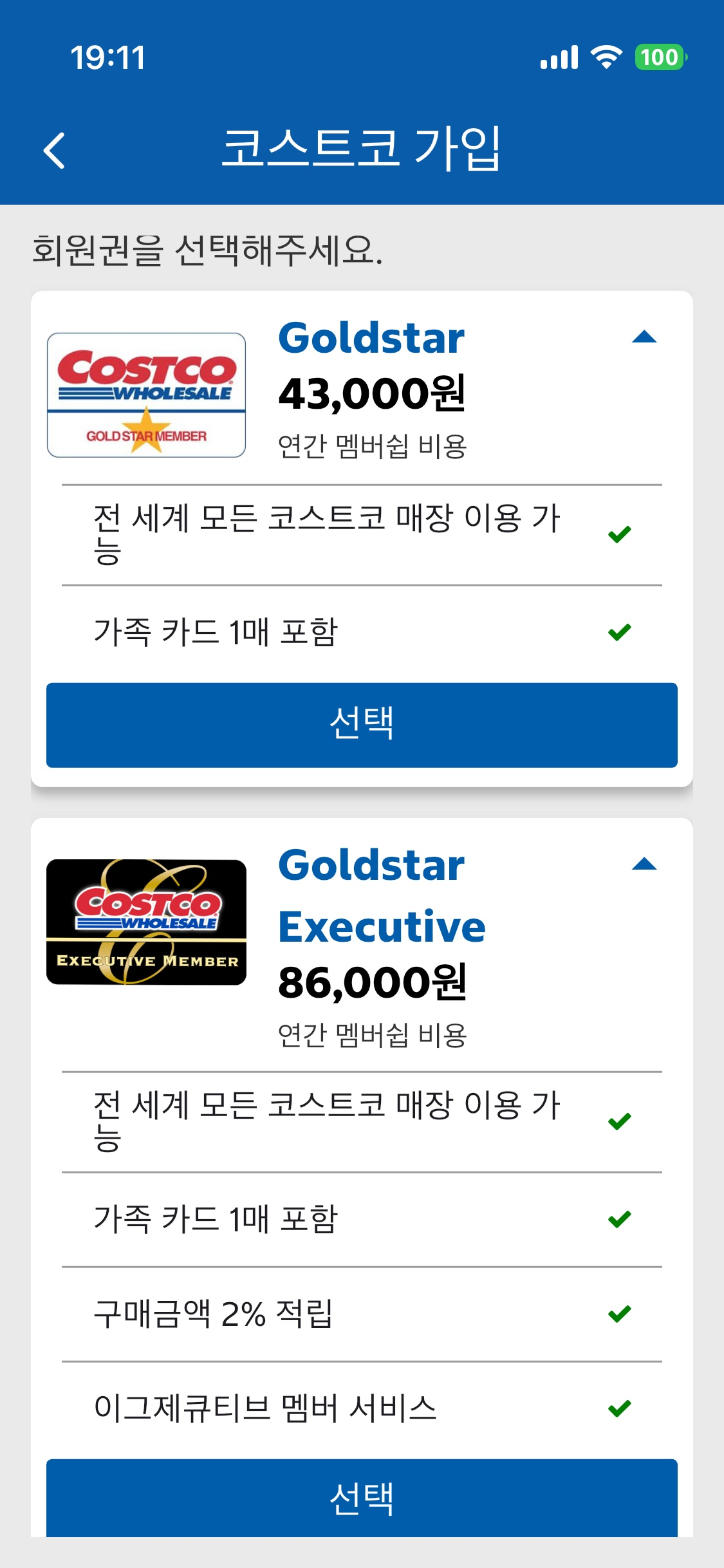Collapse the Goldstar 43,000원 membership details
This screenshot has width=724, height=1568.
pyautogui.click(x=644, y=337)
